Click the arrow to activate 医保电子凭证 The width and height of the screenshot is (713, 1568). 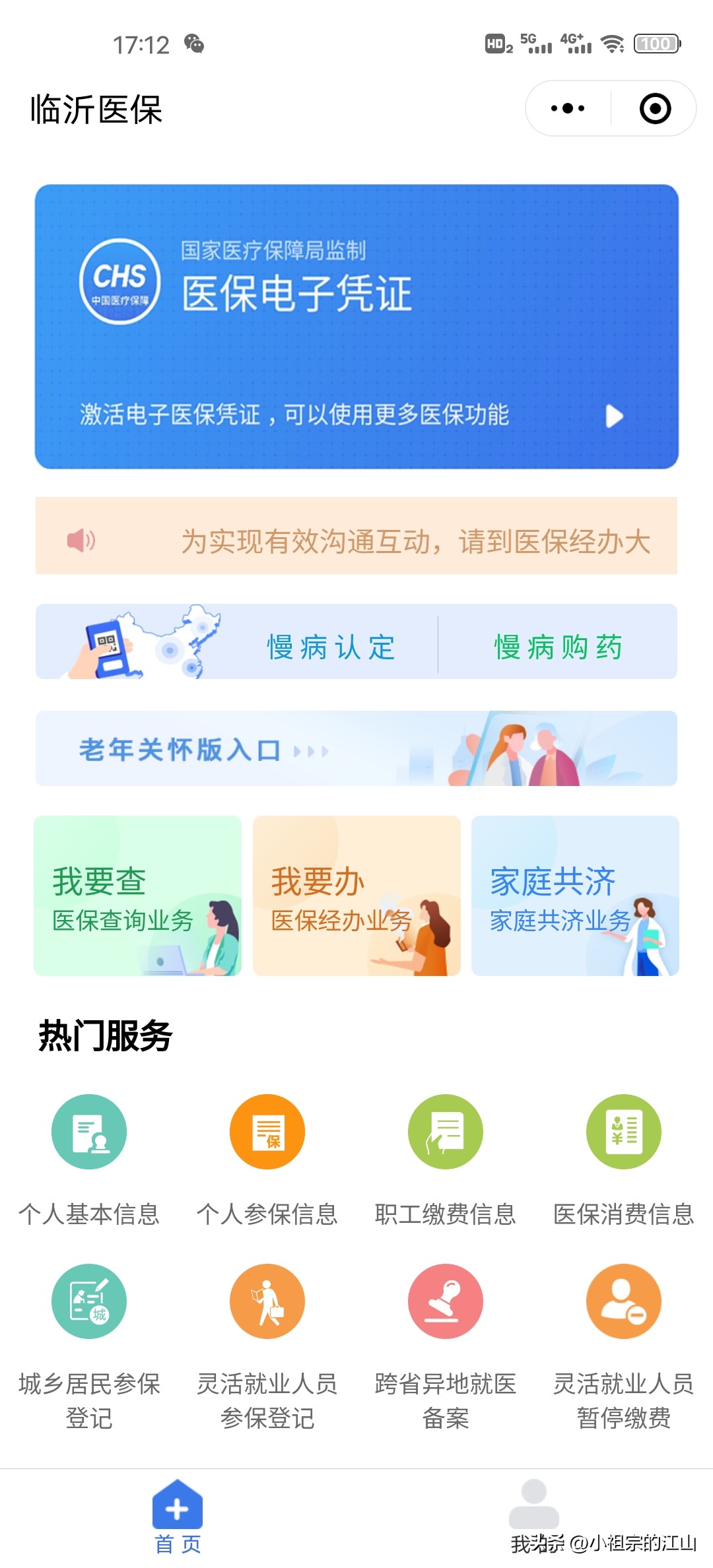point(615,416)
